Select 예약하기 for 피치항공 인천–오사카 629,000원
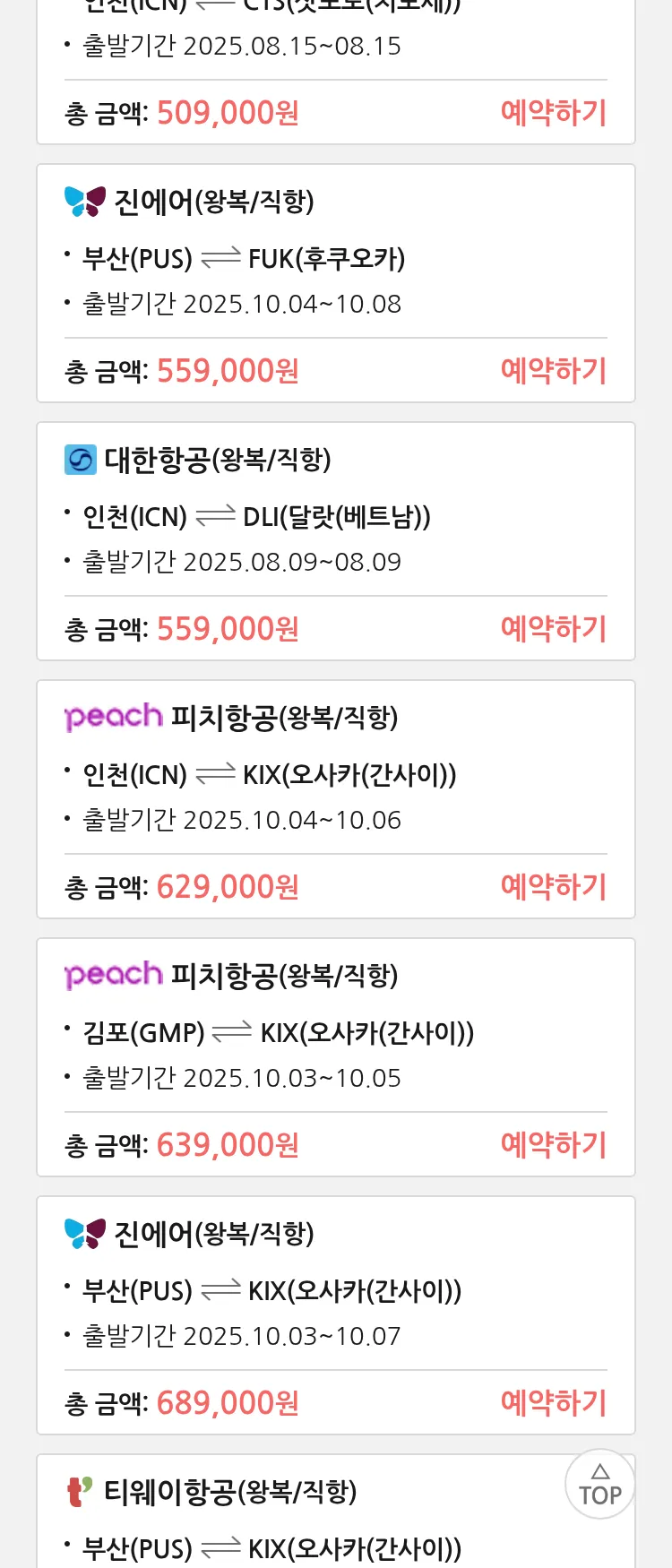 pos(553,887)
